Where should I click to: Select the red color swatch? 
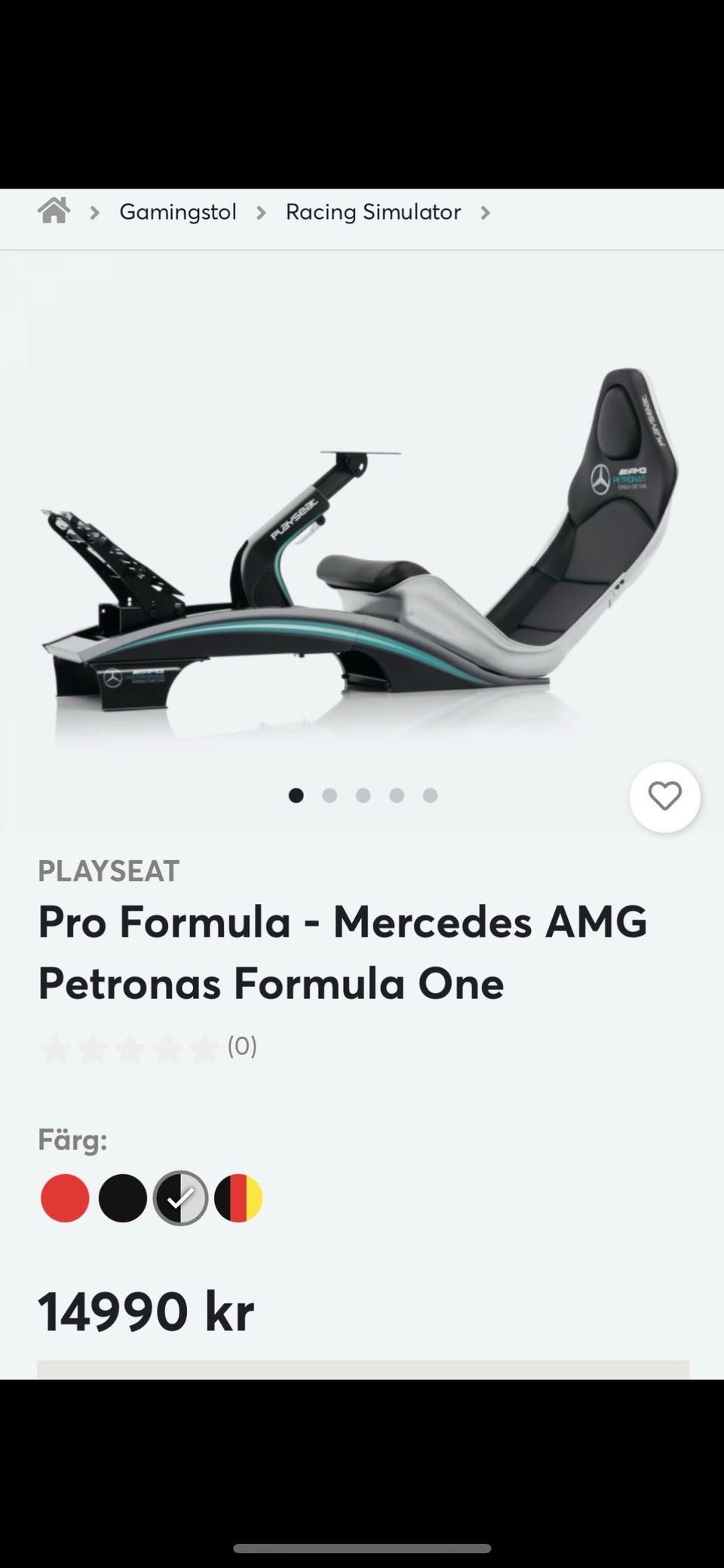pos(65,1198)
